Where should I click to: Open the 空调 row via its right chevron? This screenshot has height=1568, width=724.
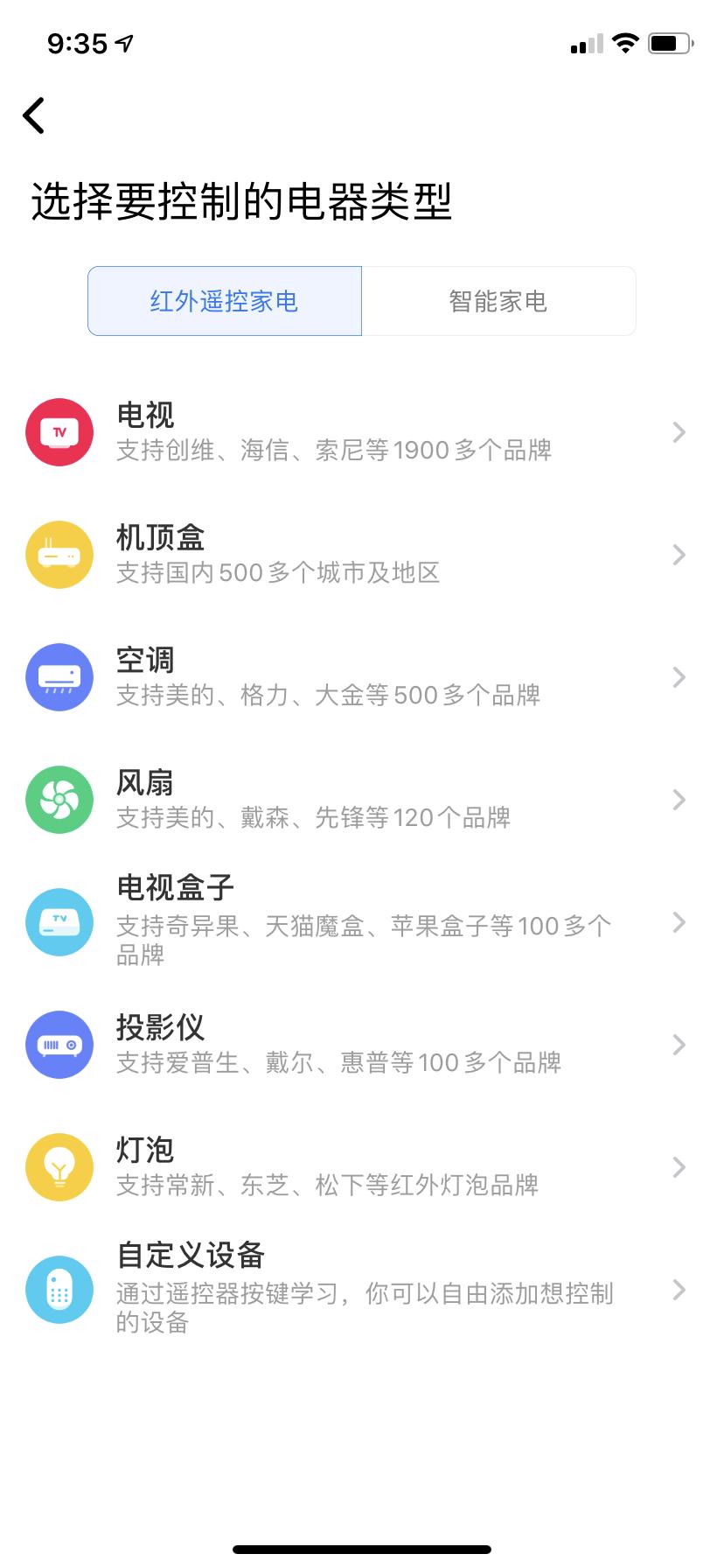[x=680, y=677]
